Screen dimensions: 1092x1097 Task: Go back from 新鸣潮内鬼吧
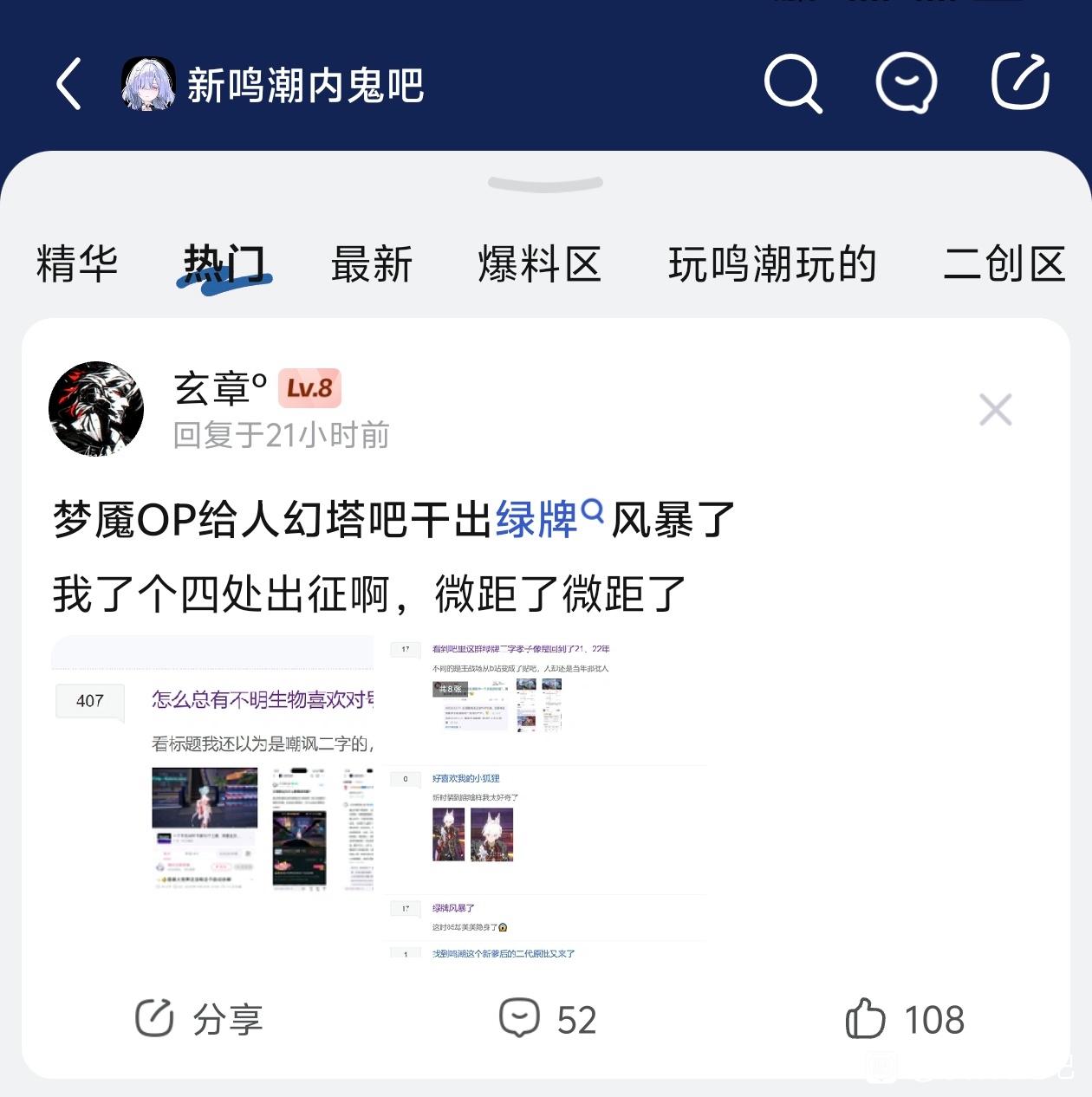click(x=69, y=84)
